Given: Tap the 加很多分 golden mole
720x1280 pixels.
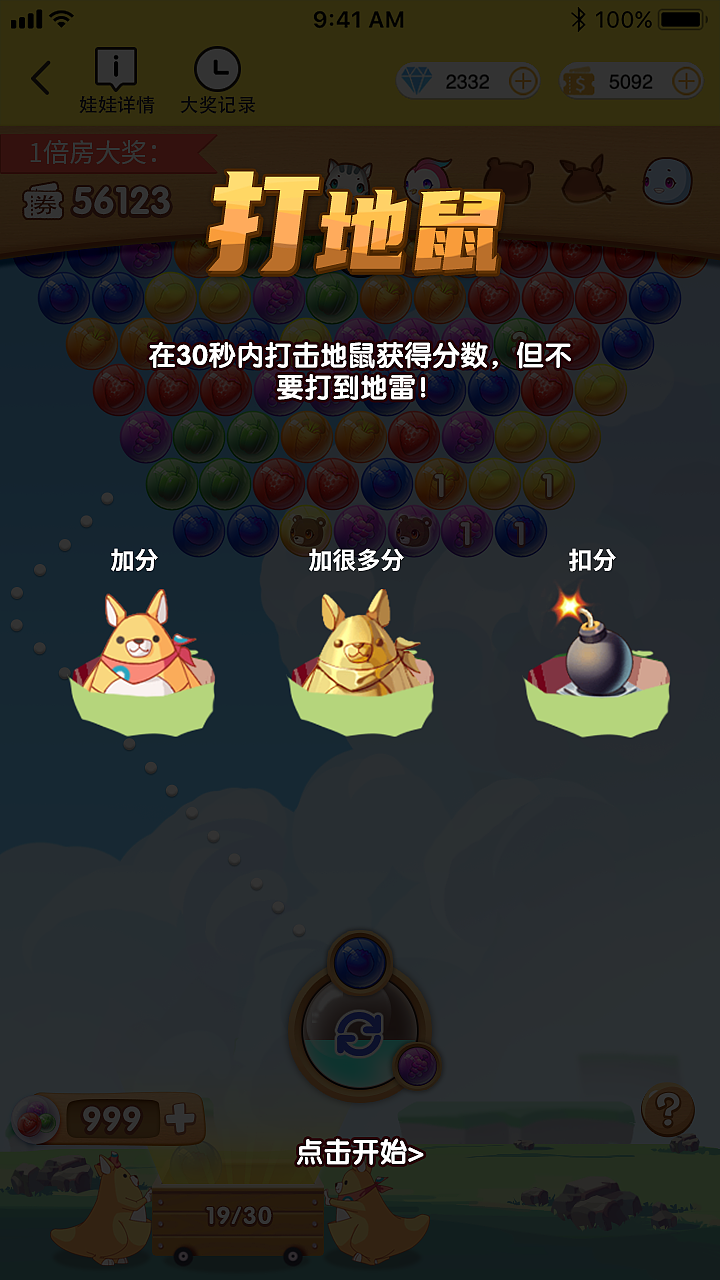Looking at the screenshot, I should pyautogui.click(x=360, y=650).
